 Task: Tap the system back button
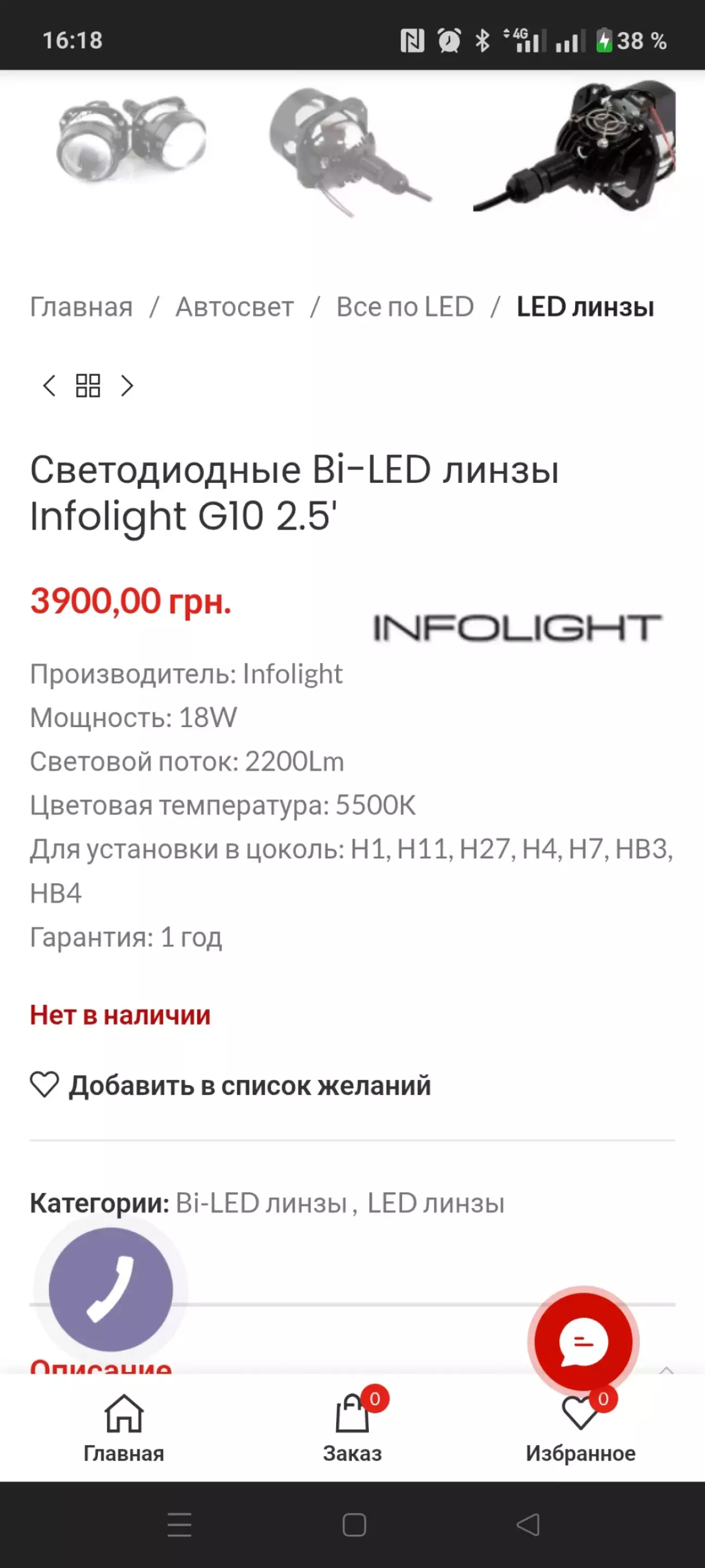[x=528, y=1525]
